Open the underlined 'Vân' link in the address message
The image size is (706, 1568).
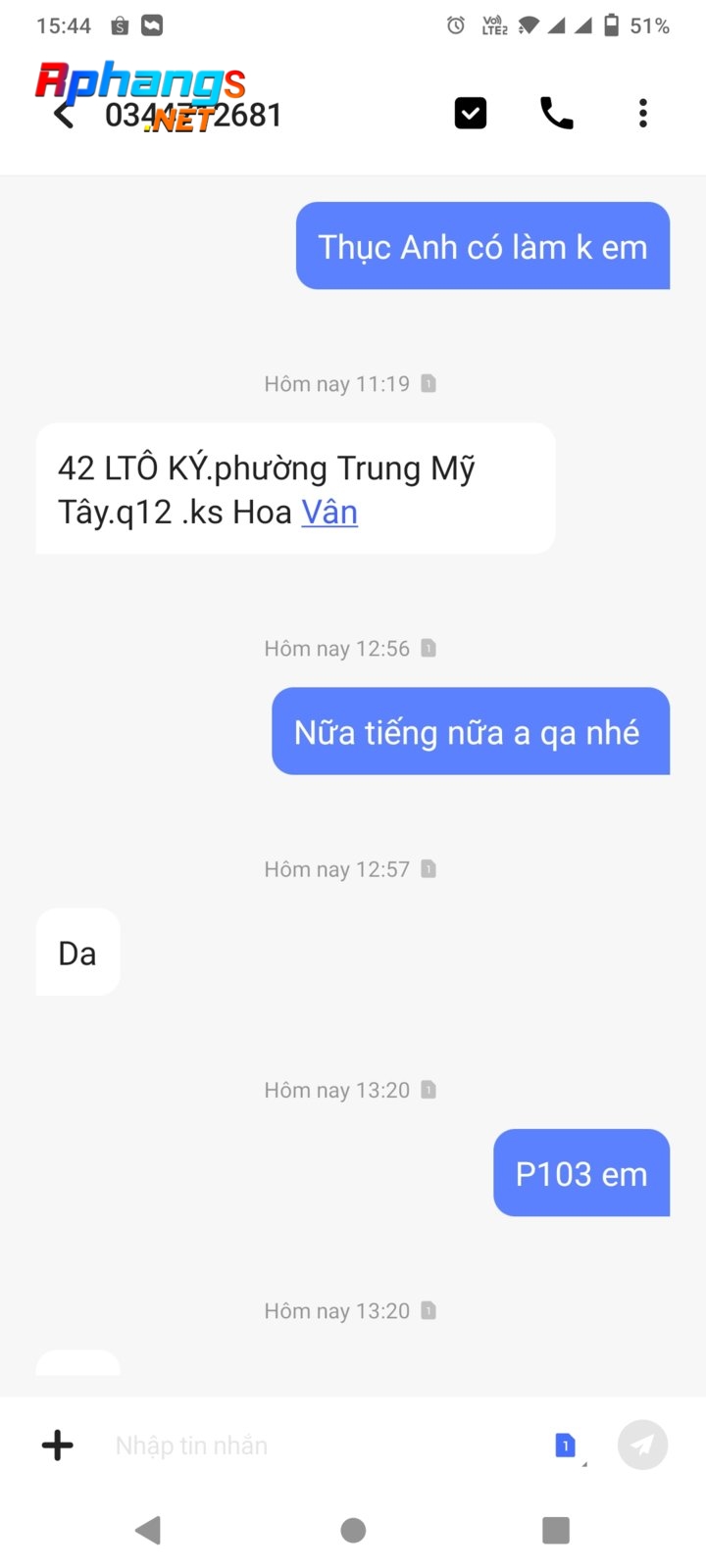point(329,512)
